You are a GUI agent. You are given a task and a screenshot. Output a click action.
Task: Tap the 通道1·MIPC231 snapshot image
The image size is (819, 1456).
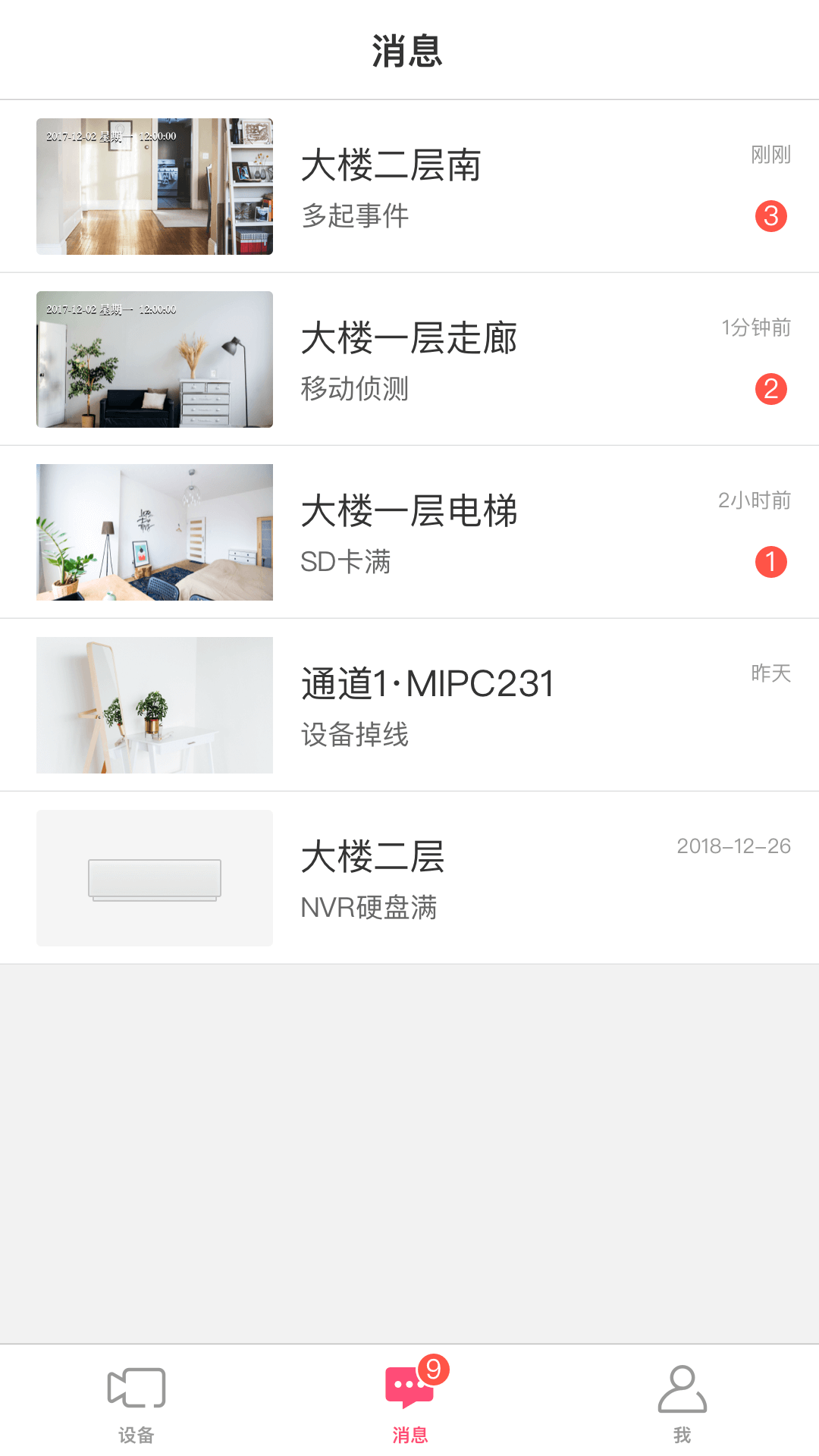pyautogui.click(x=154, y=705)
